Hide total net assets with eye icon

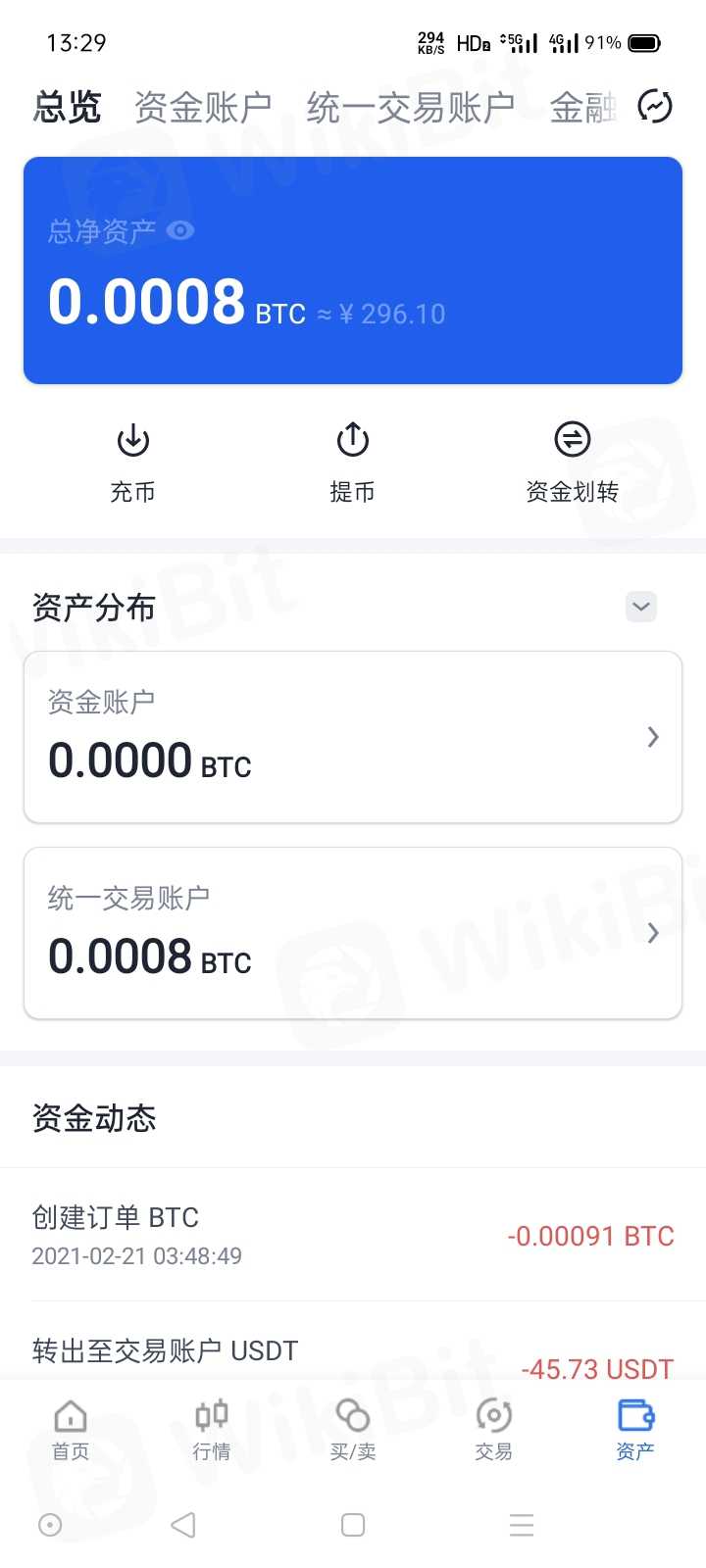tap(180, 230)
